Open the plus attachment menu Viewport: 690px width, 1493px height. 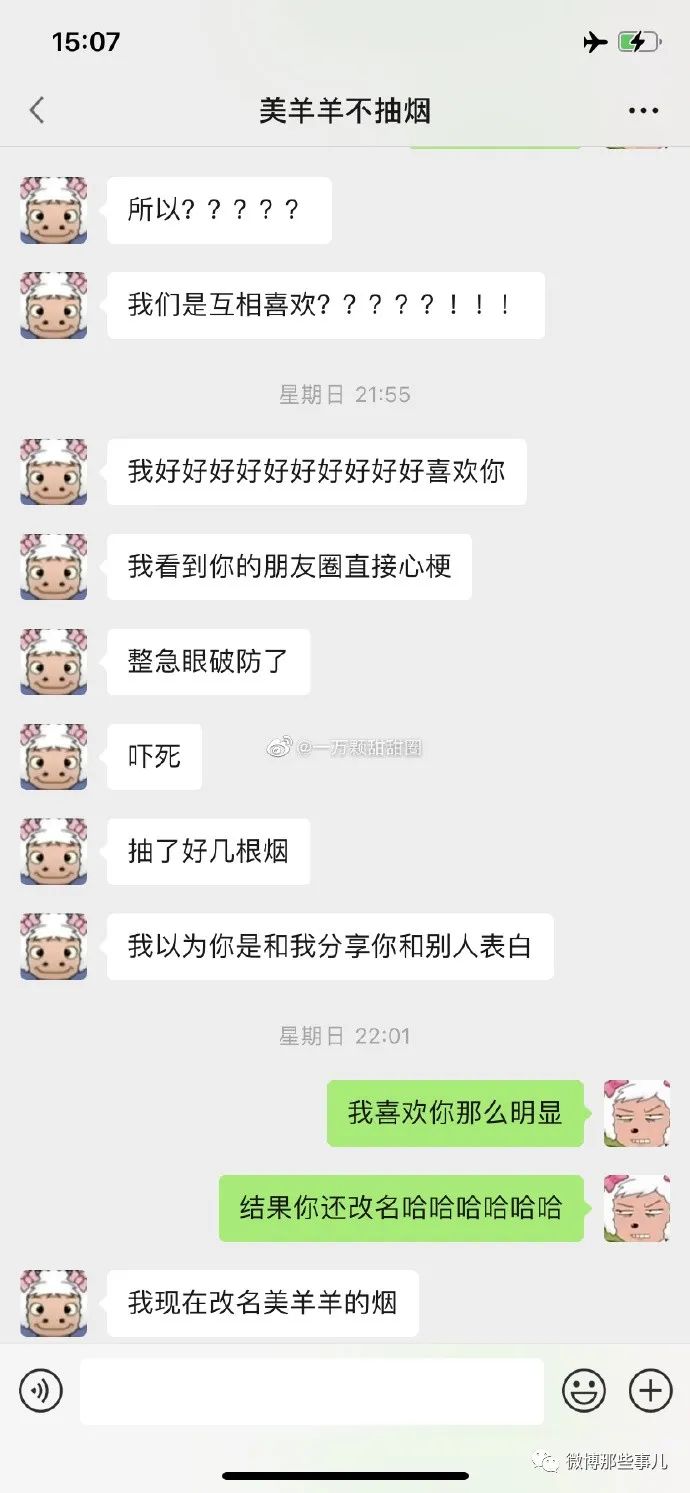[x=650, y=1390]
